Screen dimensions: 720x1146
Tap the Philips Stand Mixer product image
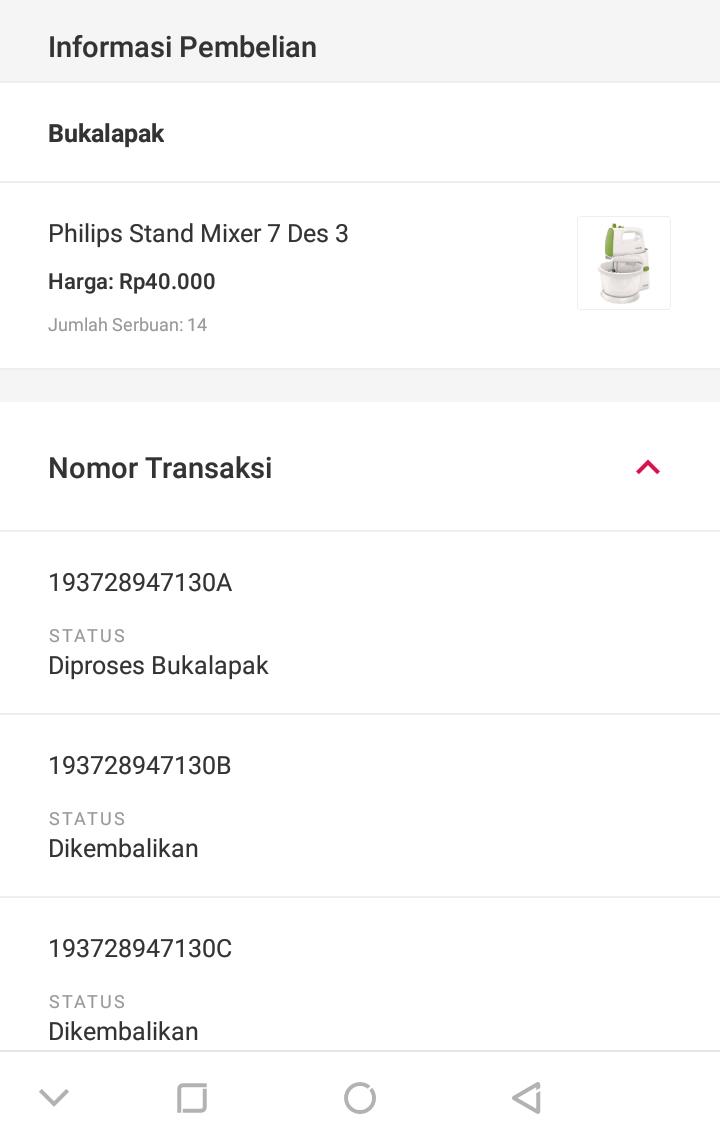624,262
